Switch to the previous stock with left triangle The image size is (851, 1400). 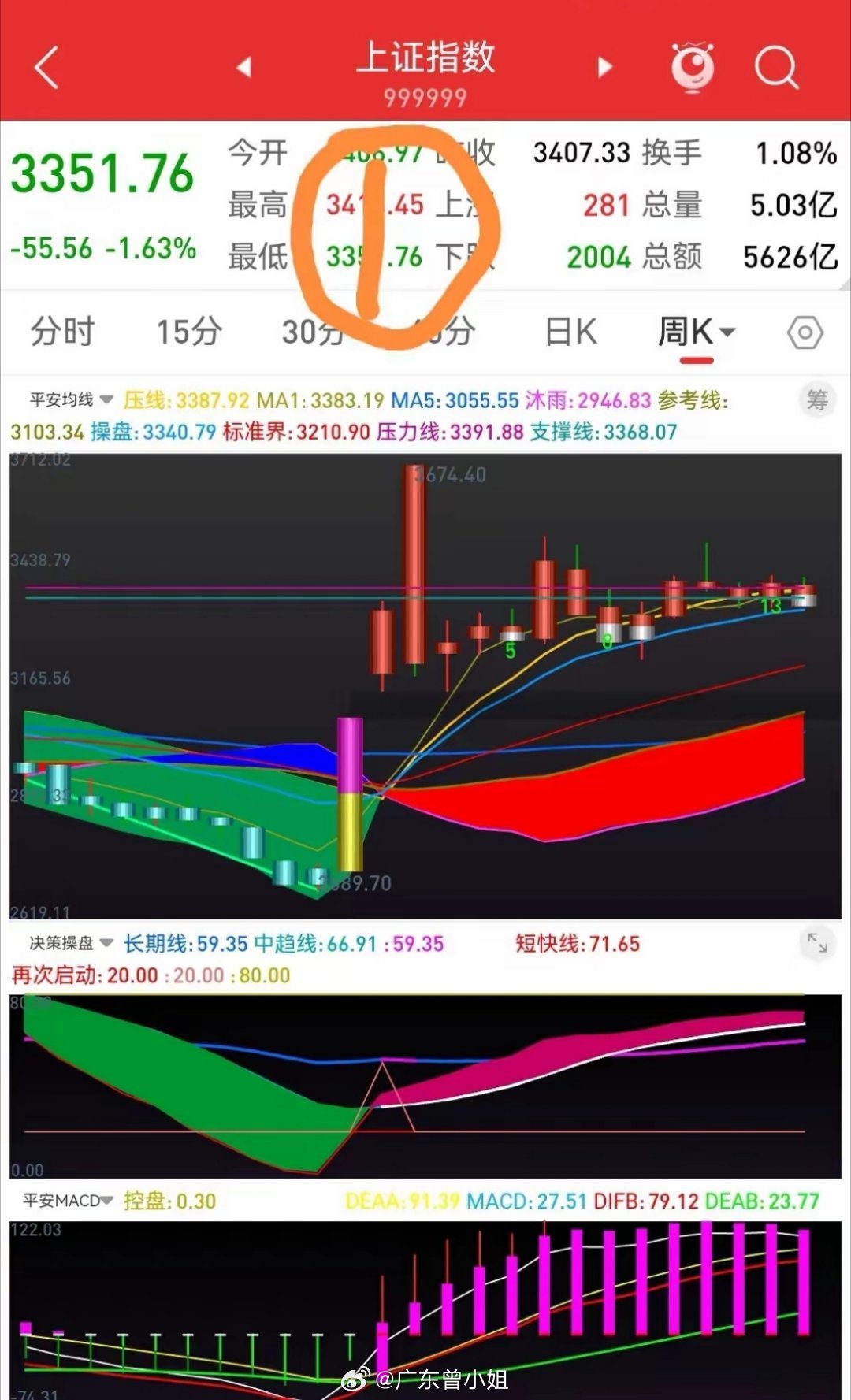click(x=244, y=67)
